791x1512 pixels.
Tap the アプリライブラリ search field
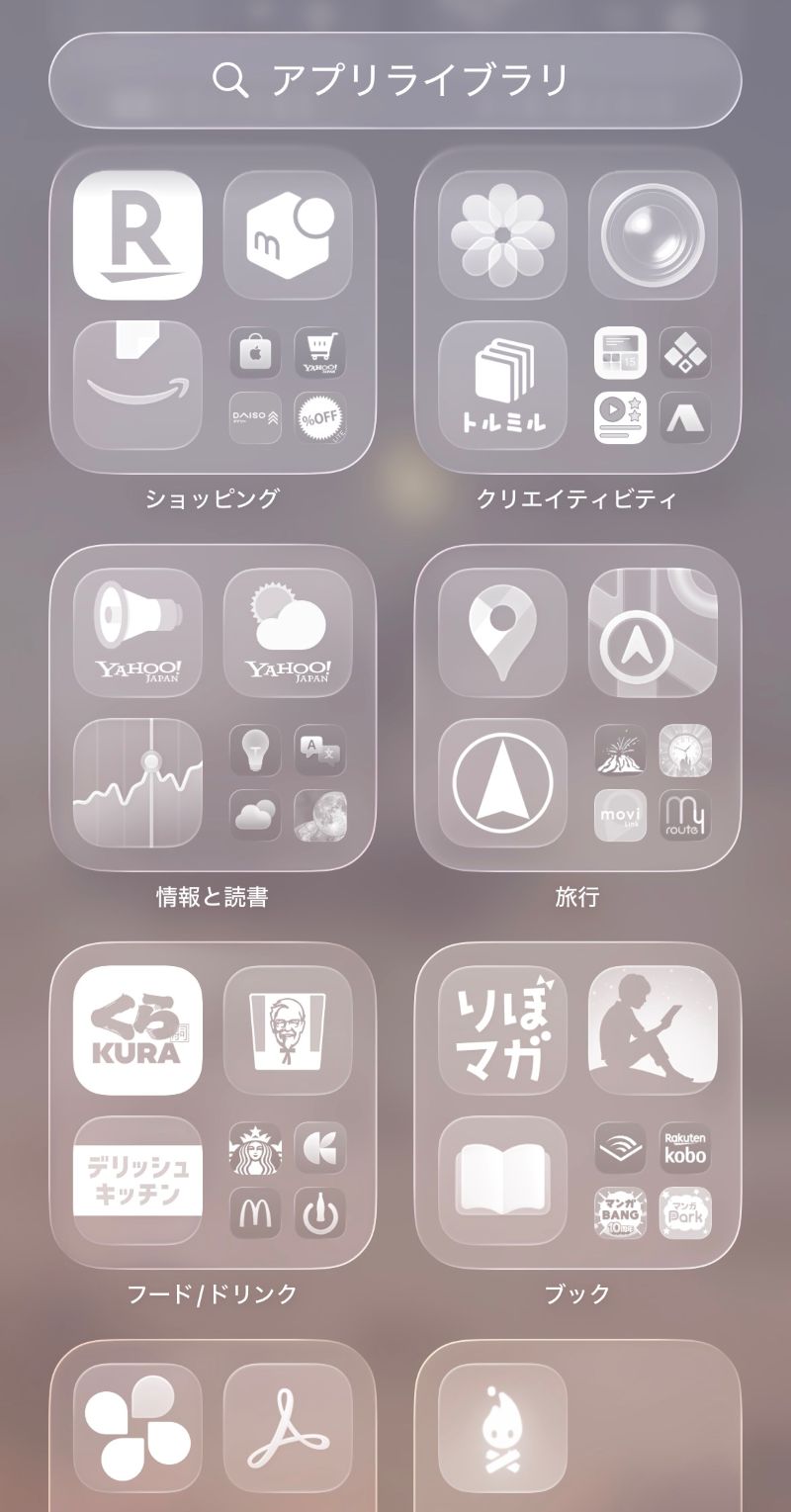coord(395,80)
